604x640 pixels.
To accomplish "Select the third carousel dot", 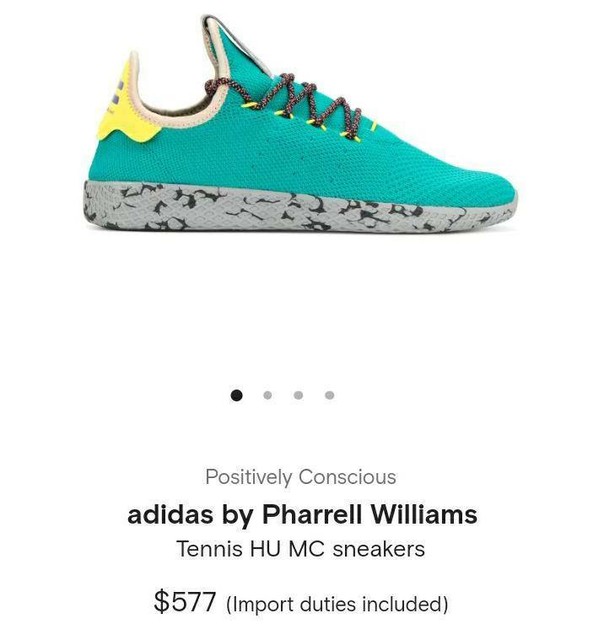I will click(299, 395).
